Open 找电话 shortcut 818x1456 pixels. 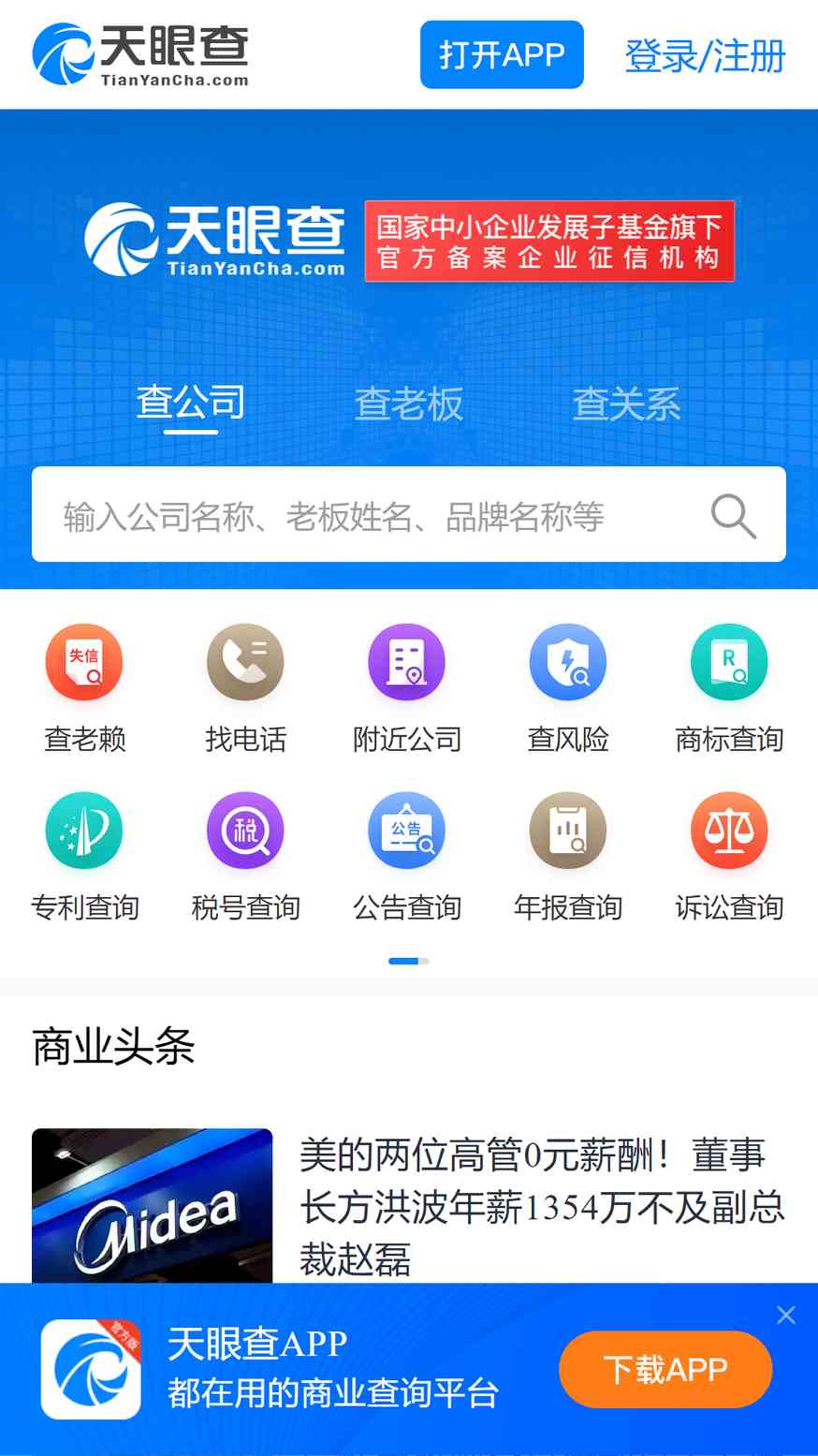245,663
